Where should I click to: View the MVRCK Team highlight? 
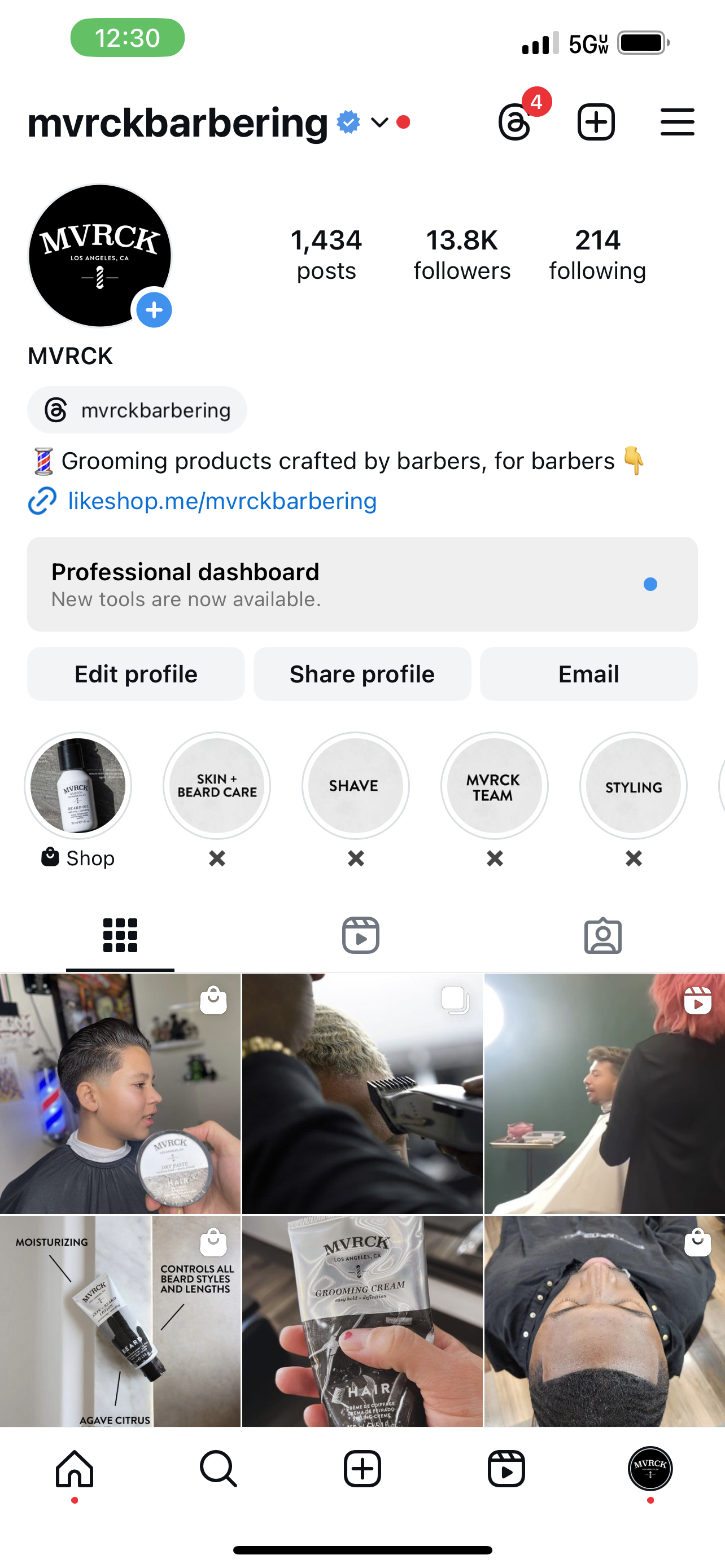494,785
